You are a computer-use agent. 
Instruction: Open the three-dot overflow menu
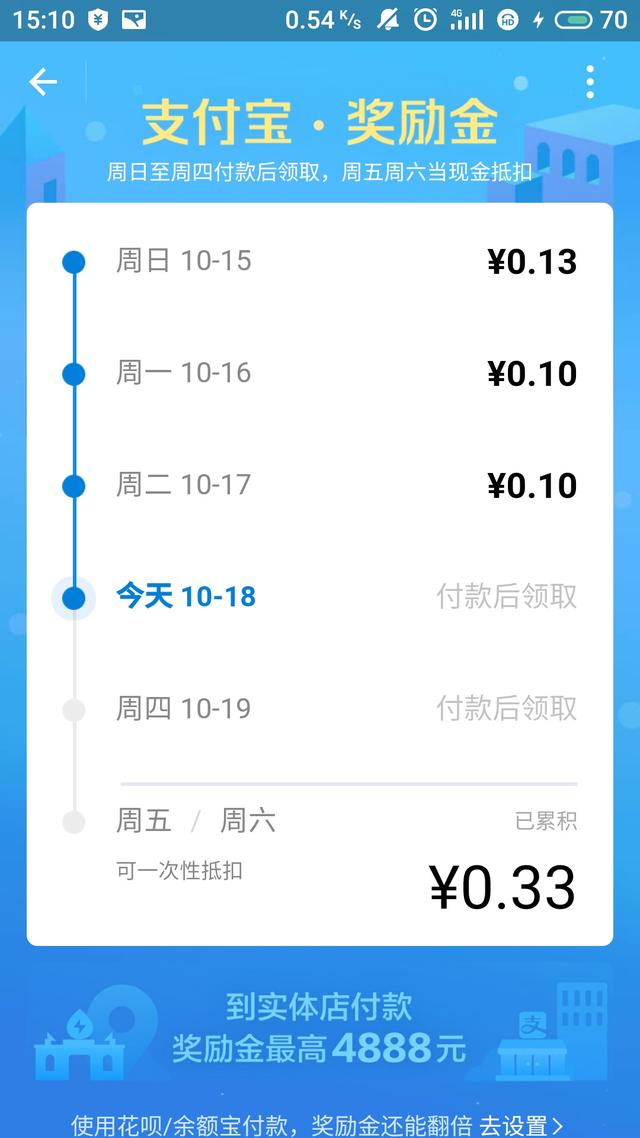pyautogui.click(x=590, y=82)
